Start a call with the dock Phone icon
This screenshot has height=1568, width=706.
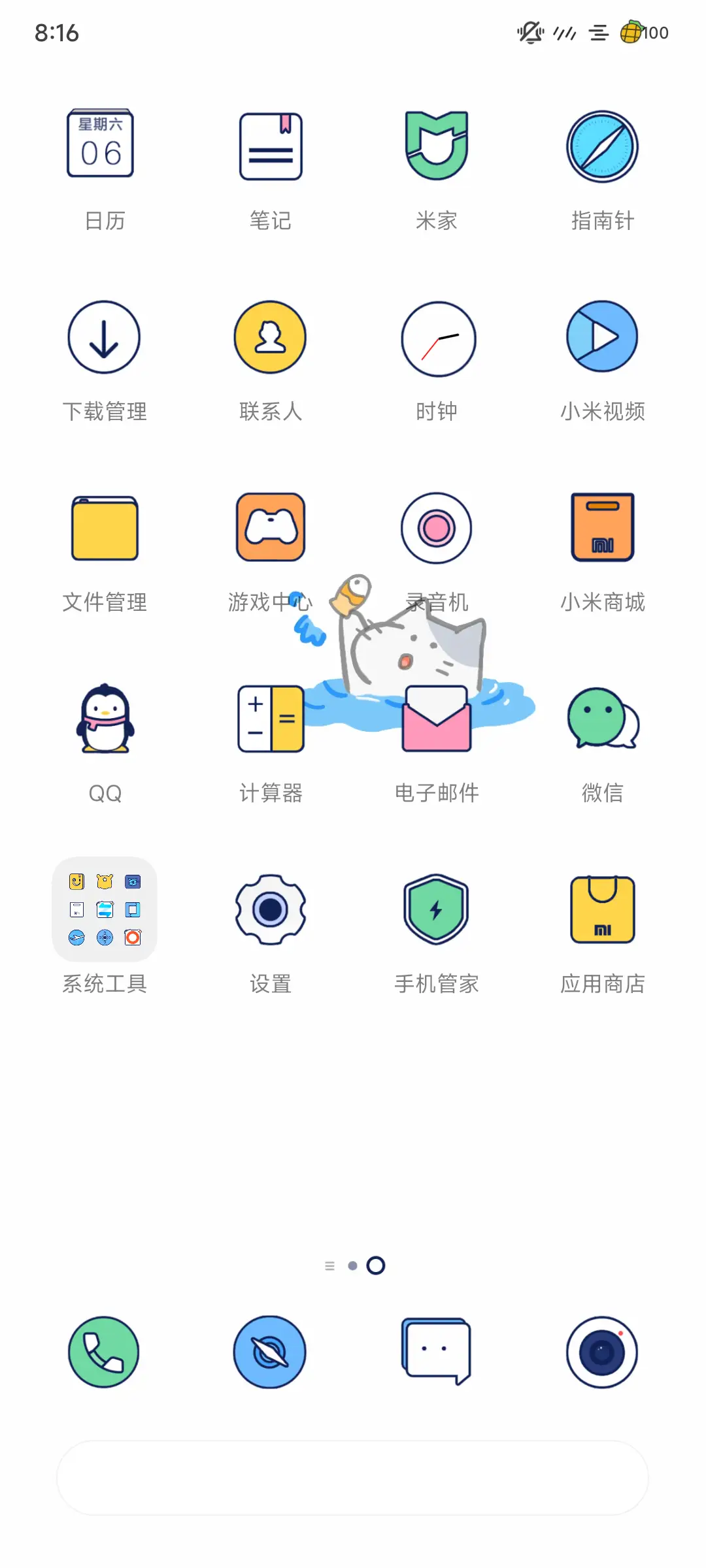point(105,1351)
